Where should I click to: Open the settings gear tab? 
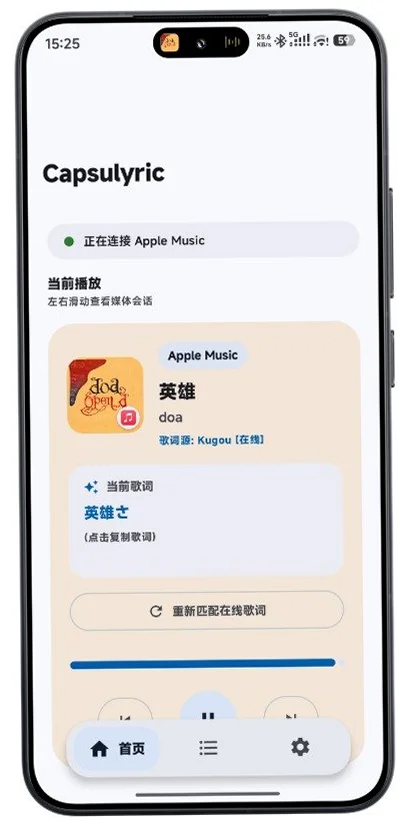pyautogui.click(x=300, y=747)
